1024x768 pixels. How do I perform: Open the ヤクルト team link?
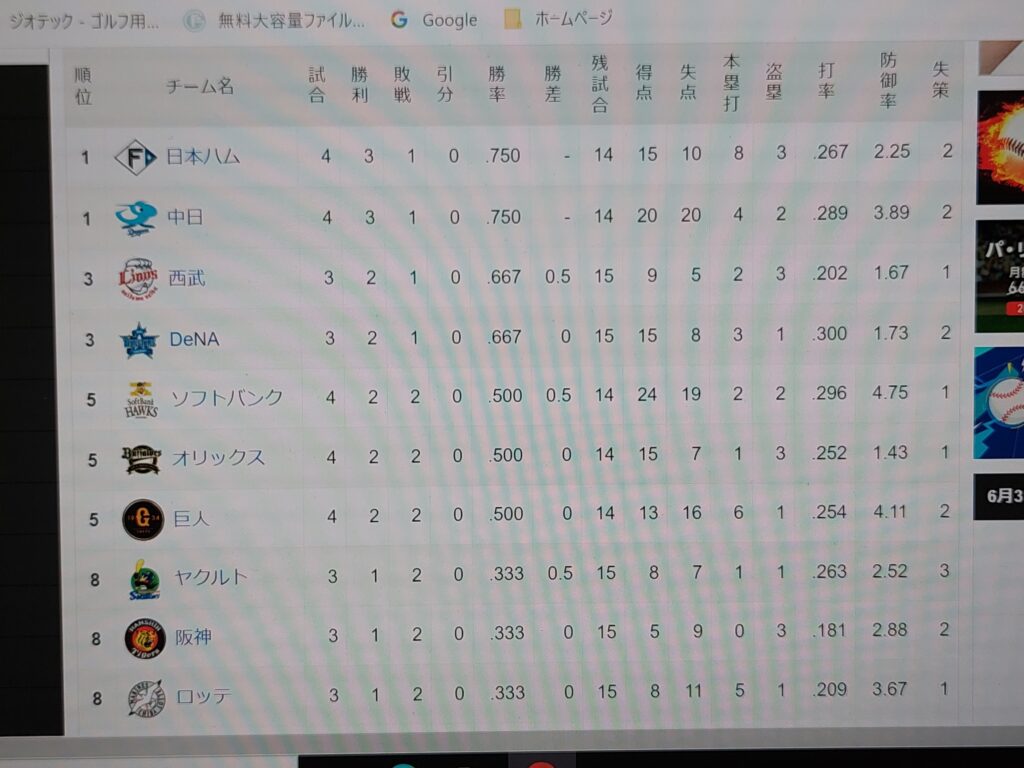pyautogui.click(x=210, y=577)
